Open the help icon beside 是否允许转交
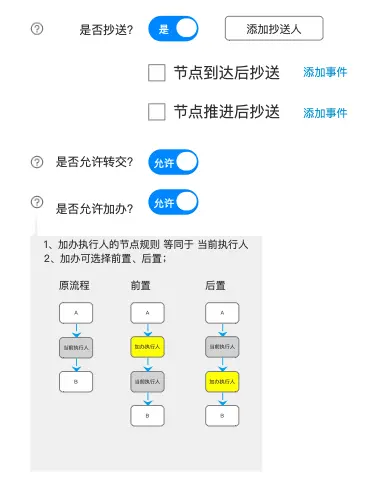Screen dimensions: 390x480 tap(37, 162)
